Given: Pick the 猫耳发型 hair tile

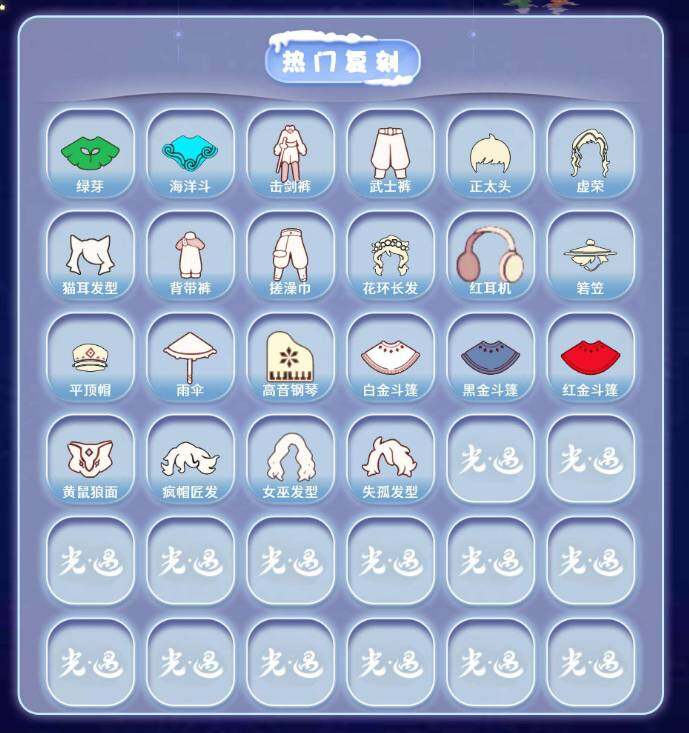Looking at the screenshot, I should click(90, 256).
